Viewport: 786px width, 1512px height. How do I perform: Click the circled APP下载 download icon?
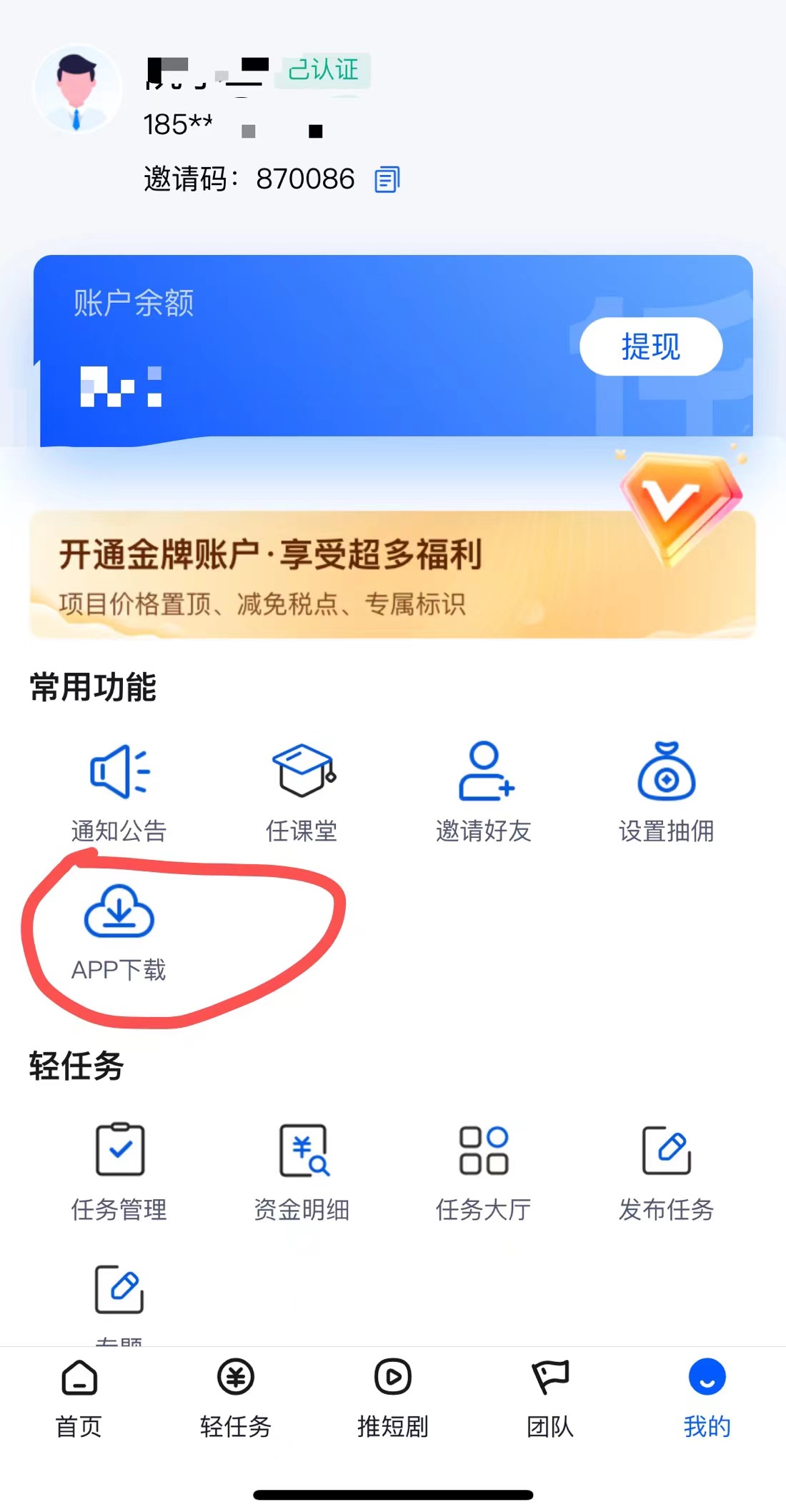point(119,936)
